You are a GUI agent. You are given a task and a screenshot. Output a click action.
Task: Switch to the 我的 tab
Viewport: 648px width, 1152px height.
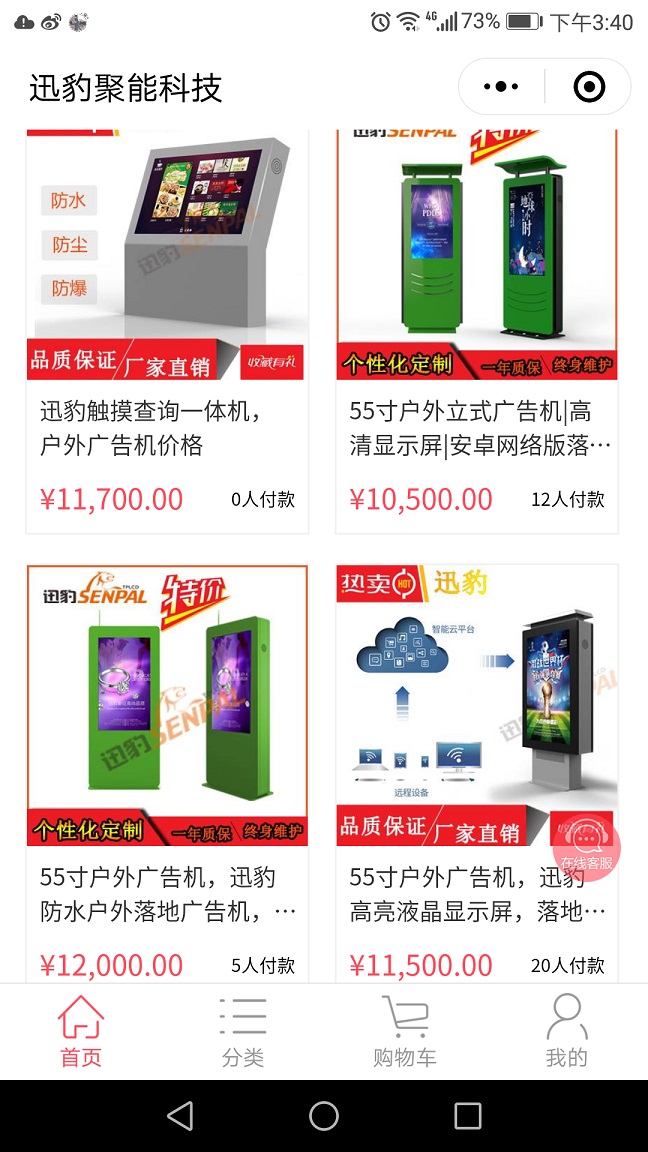(567, 1031)
